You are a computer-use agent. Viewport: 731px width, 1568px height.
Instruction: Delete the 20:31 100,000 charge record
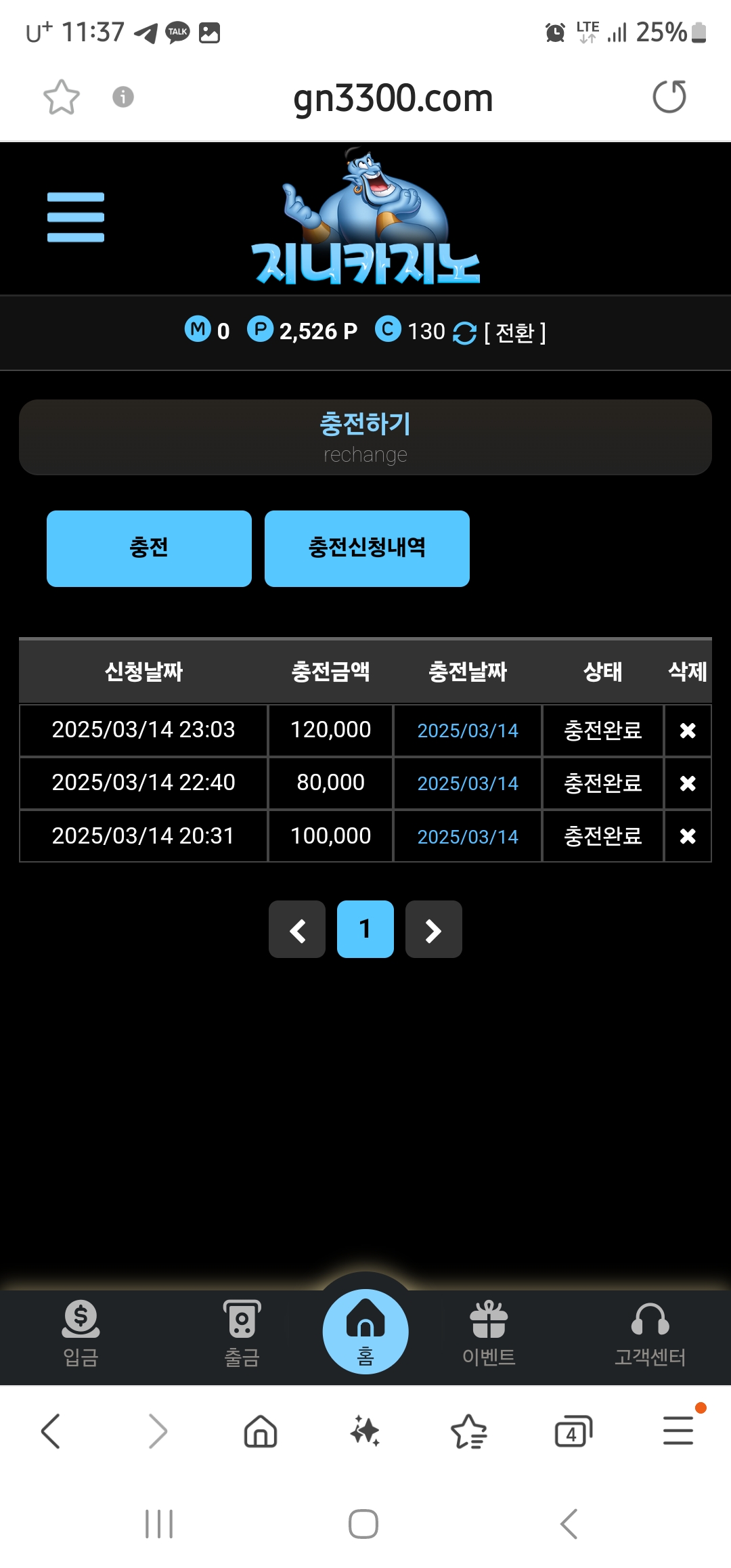[x=688, y=836]
